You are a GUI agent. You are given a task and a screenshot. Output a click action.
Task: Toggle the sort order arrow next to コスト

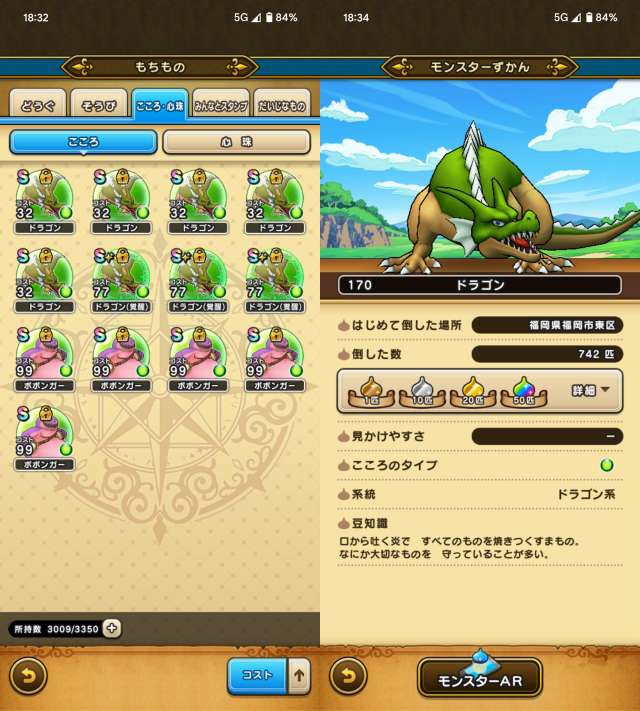(x=300, y=675)
